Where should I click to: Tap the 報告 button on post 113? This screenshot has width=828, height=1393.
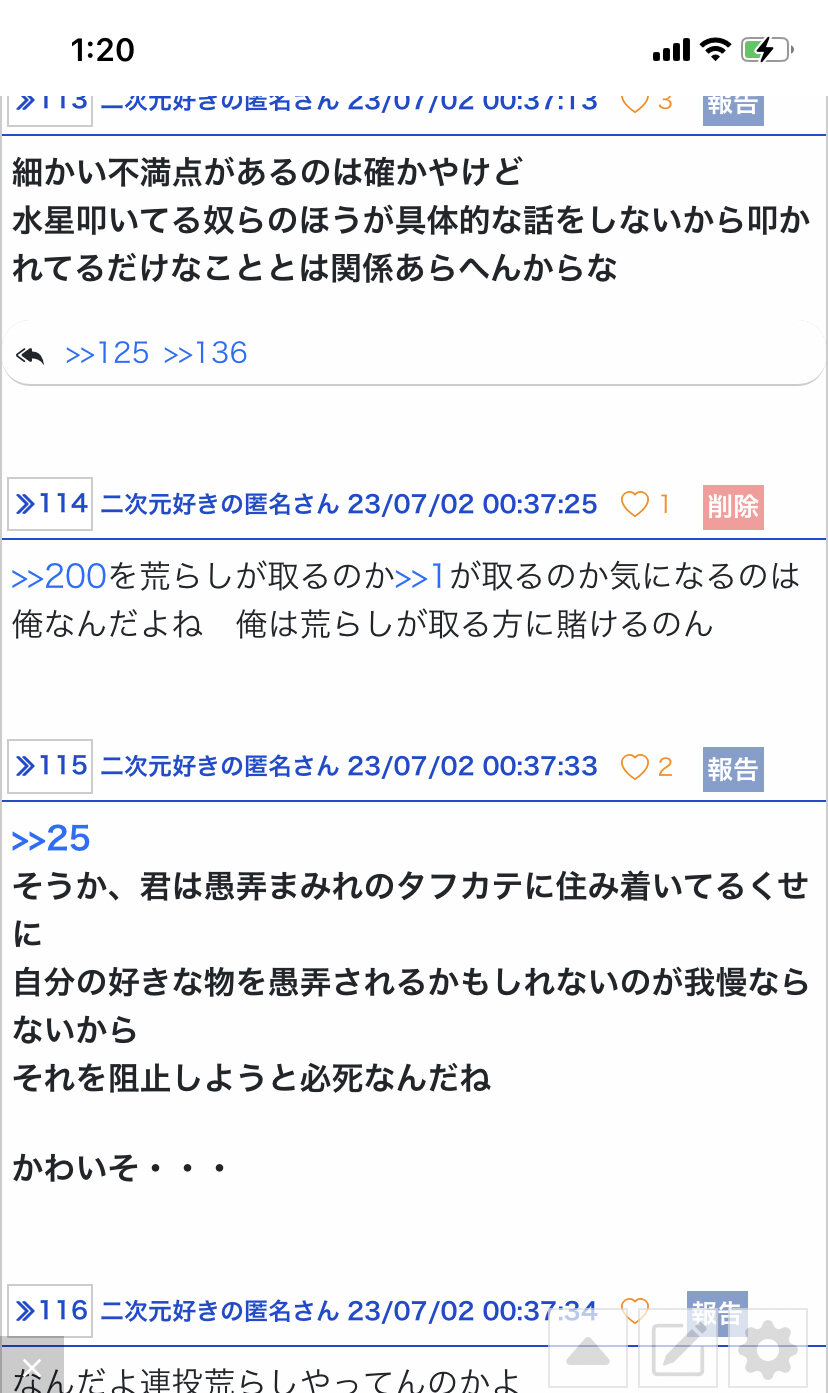click(733, 105)
